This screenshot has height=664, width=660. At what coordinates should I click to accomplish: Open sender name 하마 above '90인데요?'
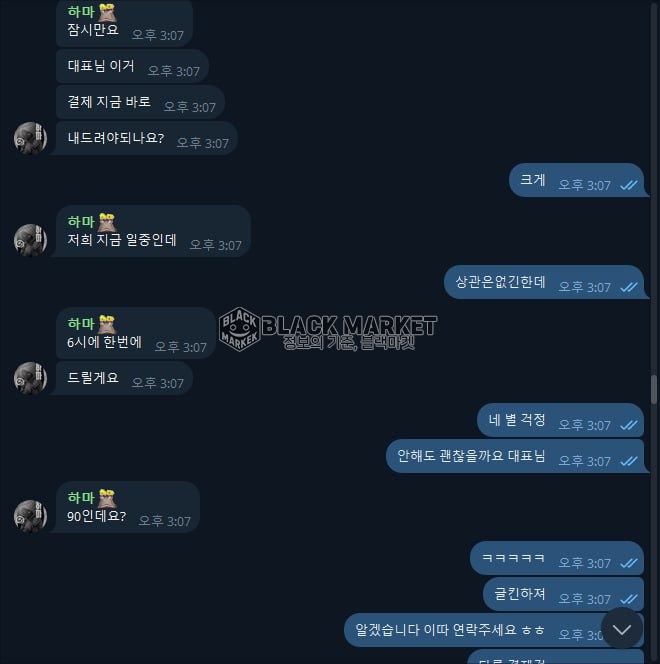81,498
